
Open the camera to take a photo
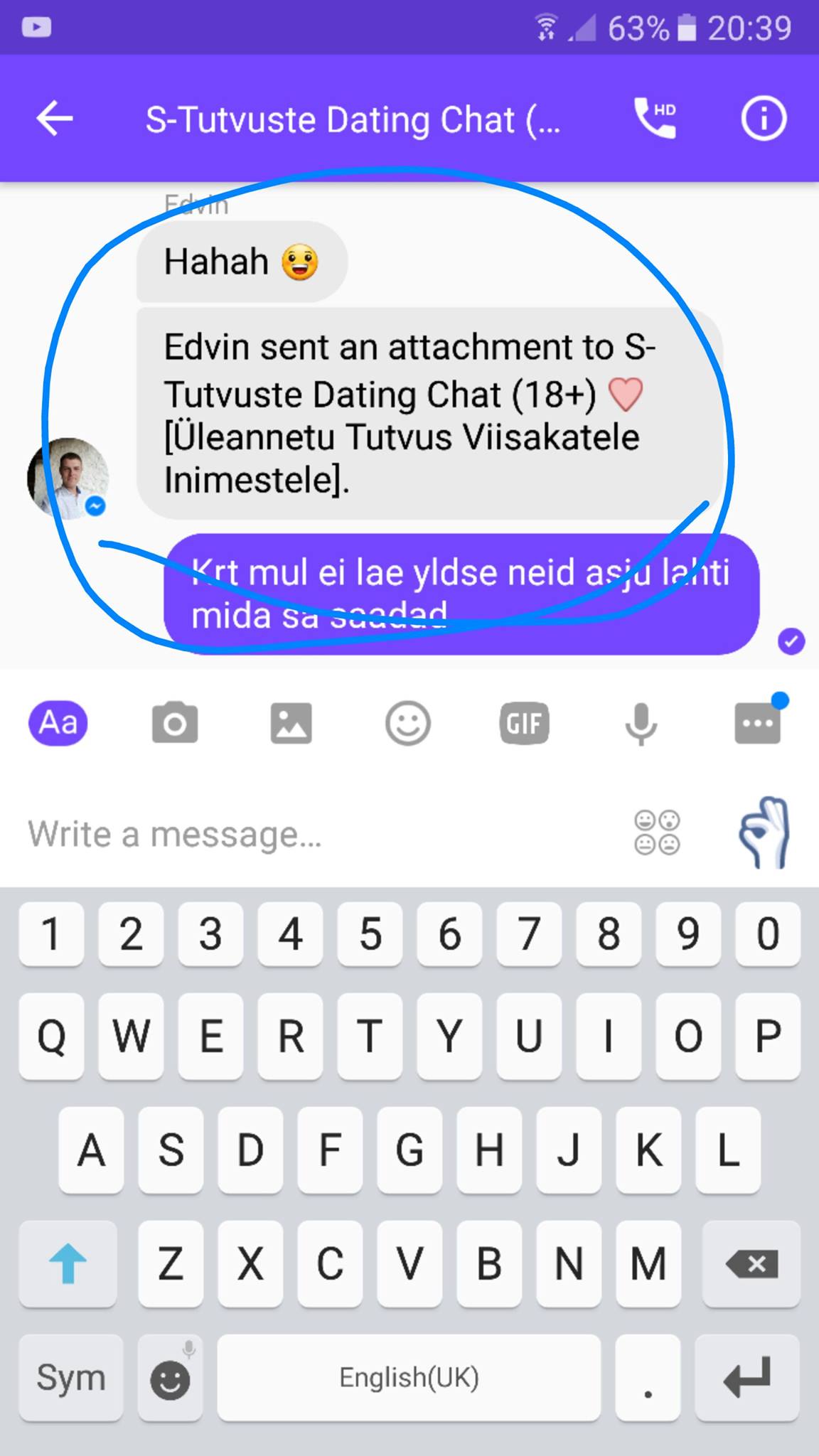[174, 724]
